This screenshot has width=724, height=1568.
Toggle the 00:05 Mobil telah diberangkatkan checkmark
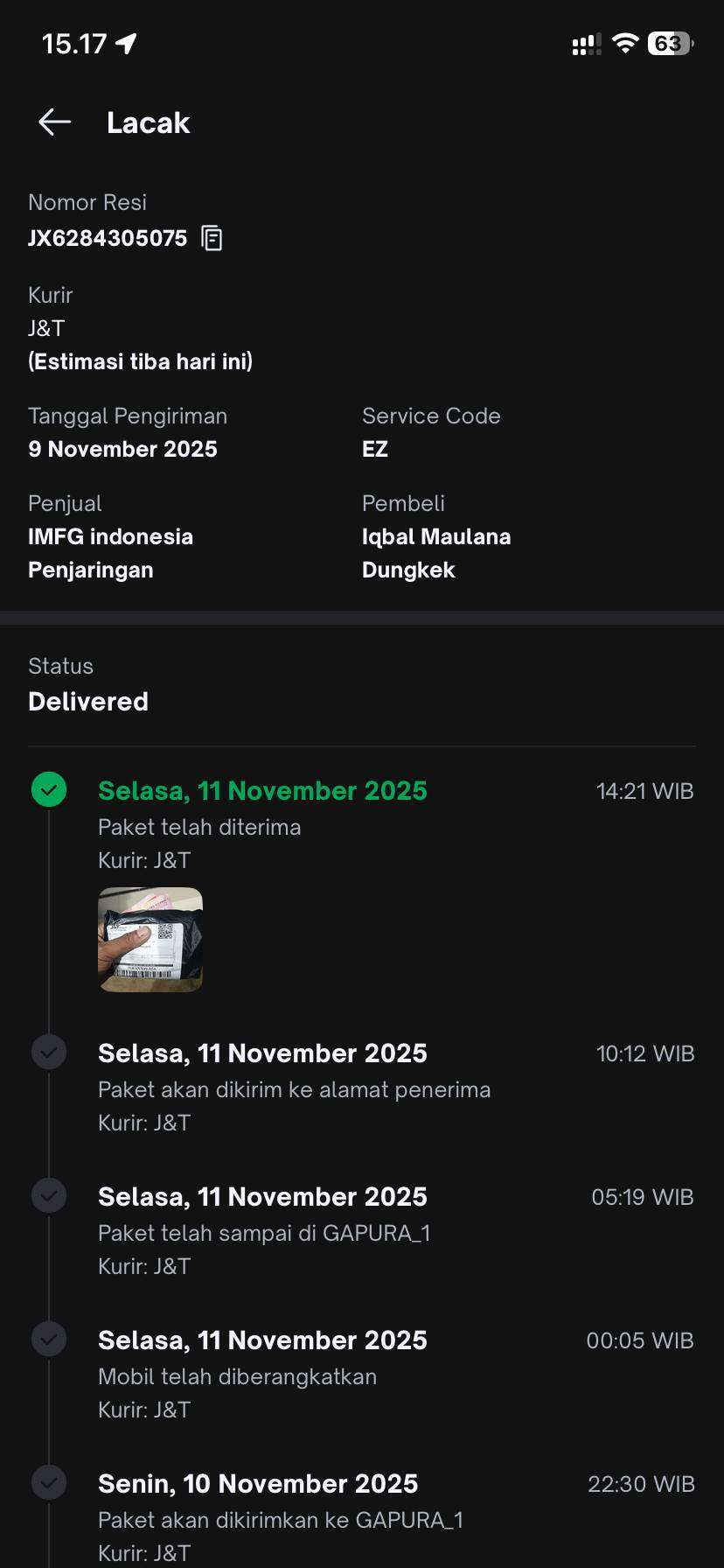pyautogui.click(x=49, y=1339)
